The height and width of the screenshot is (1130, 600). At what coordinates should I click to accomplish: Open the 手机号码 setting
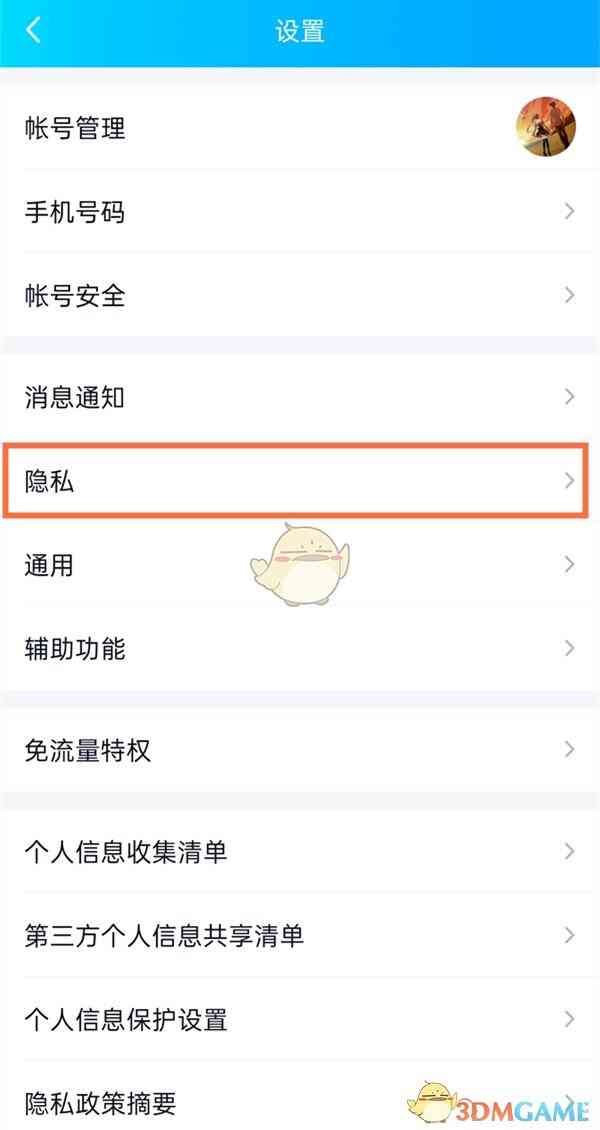coord(300,212)
